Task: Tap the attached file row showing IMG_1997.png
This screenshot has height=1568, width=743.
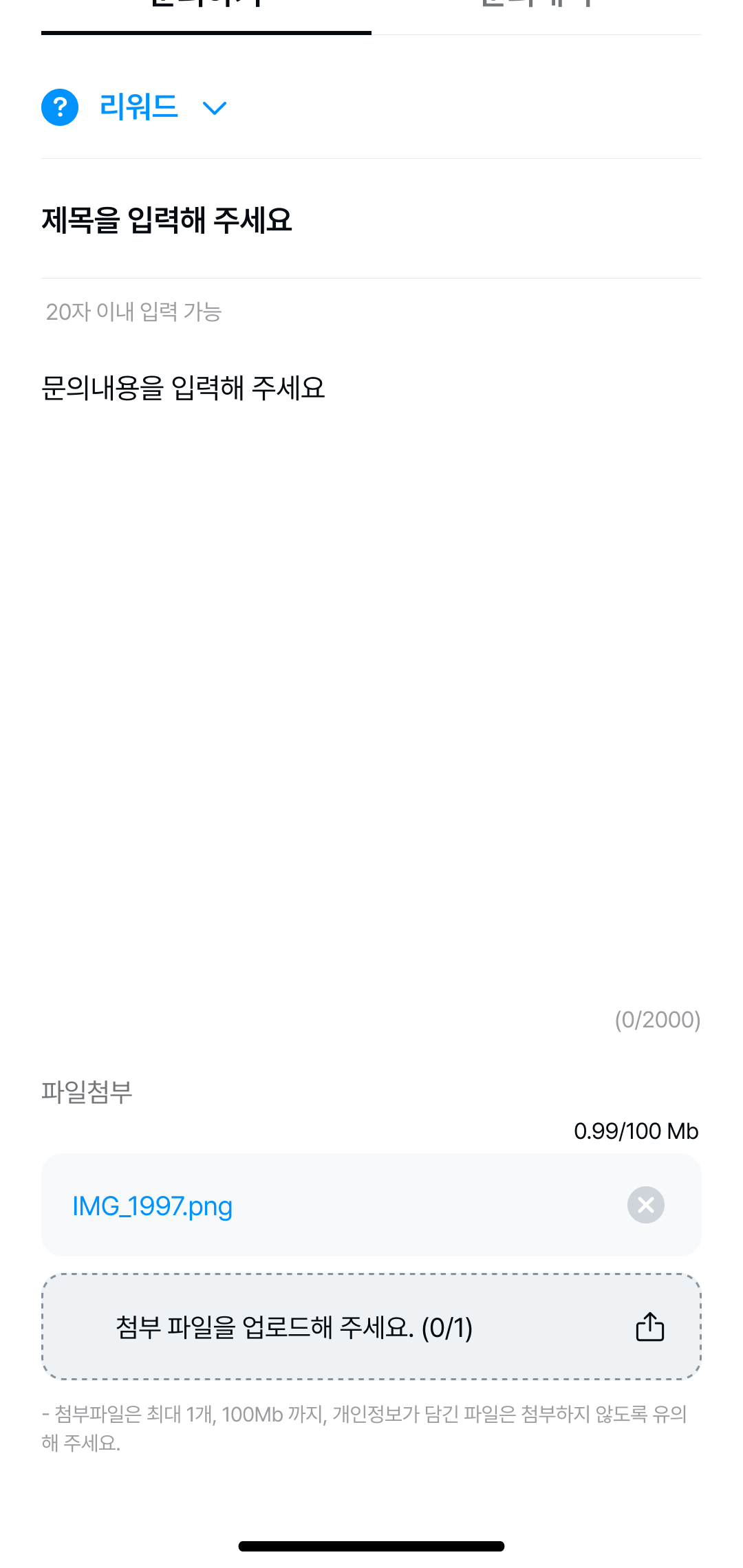Action: point(371,1205)
